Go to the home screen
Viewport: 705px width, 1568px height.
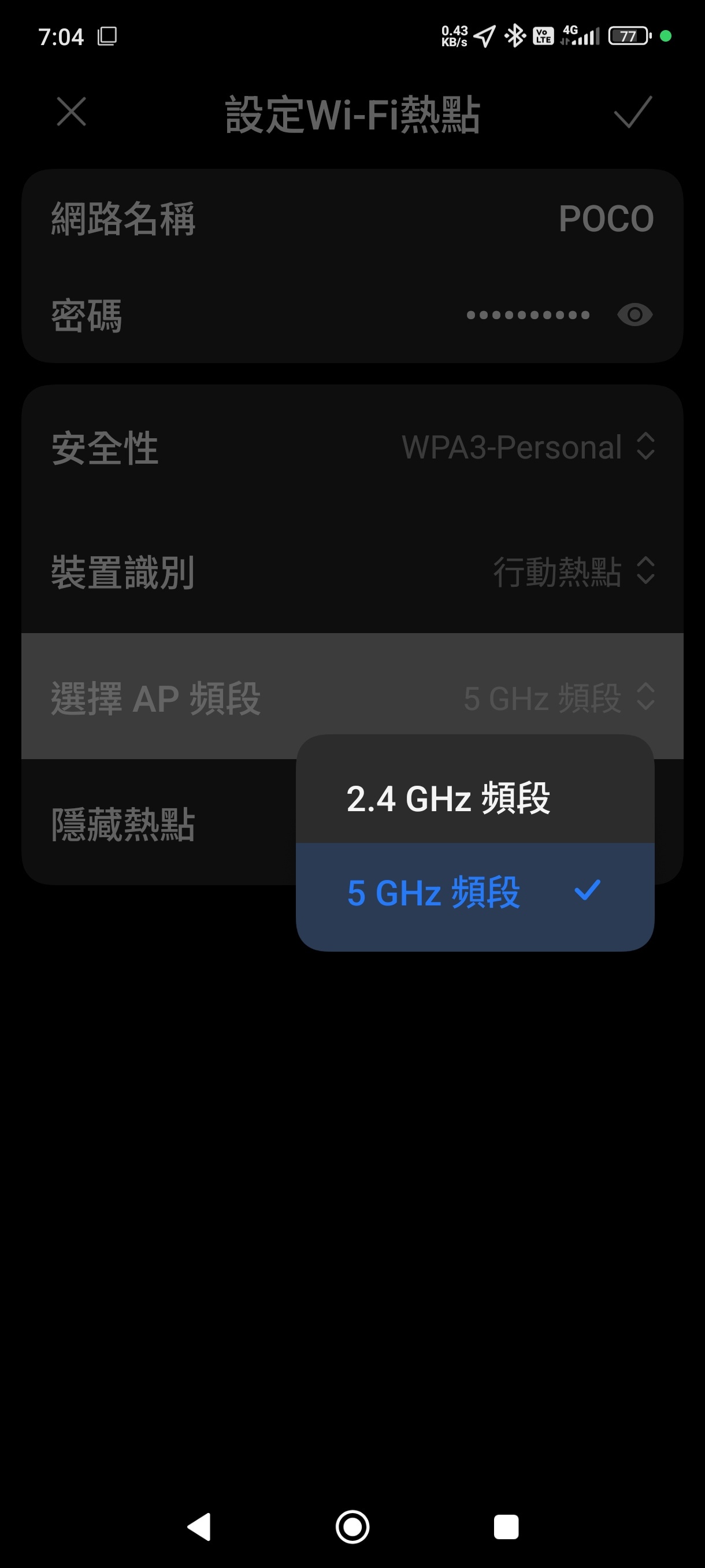[352, 1526]
